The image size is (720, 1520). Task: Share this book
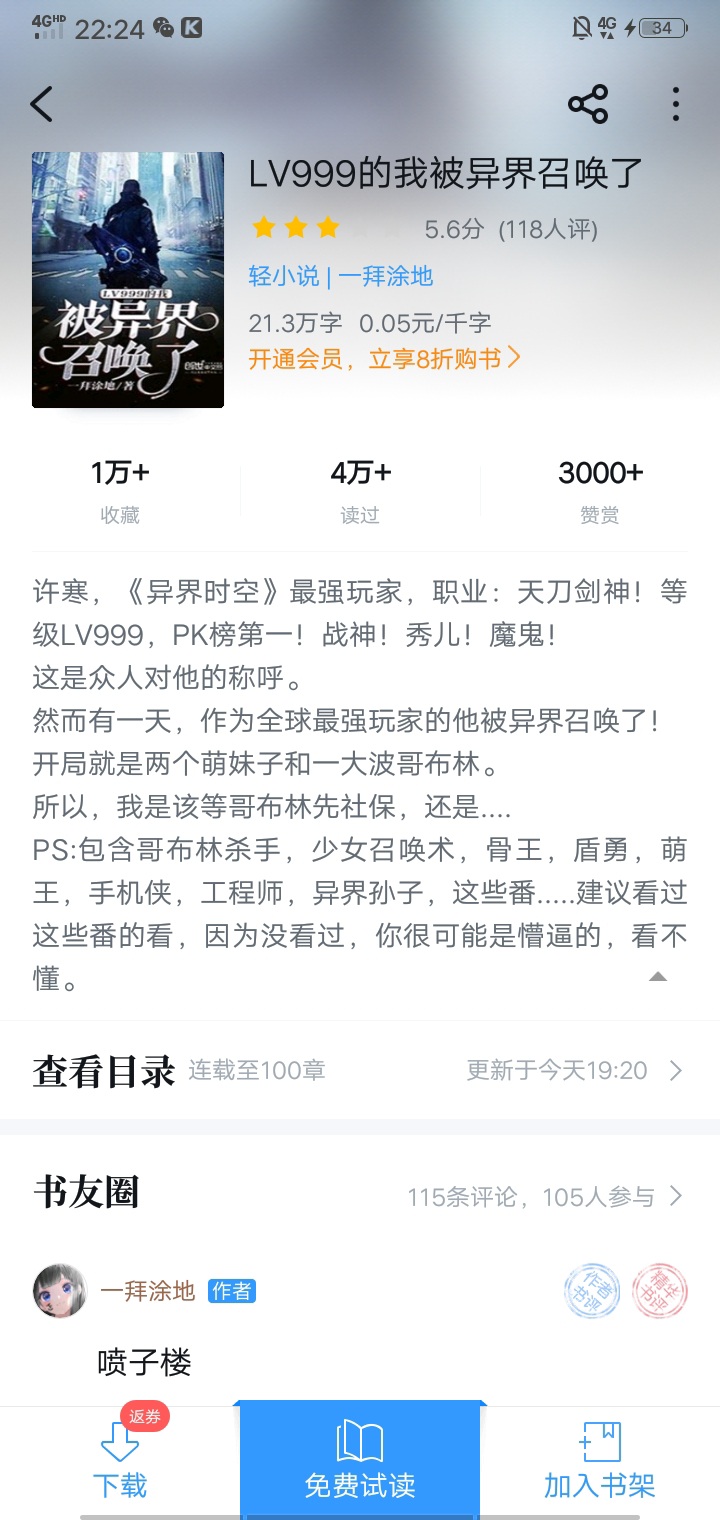pos(588,104)
